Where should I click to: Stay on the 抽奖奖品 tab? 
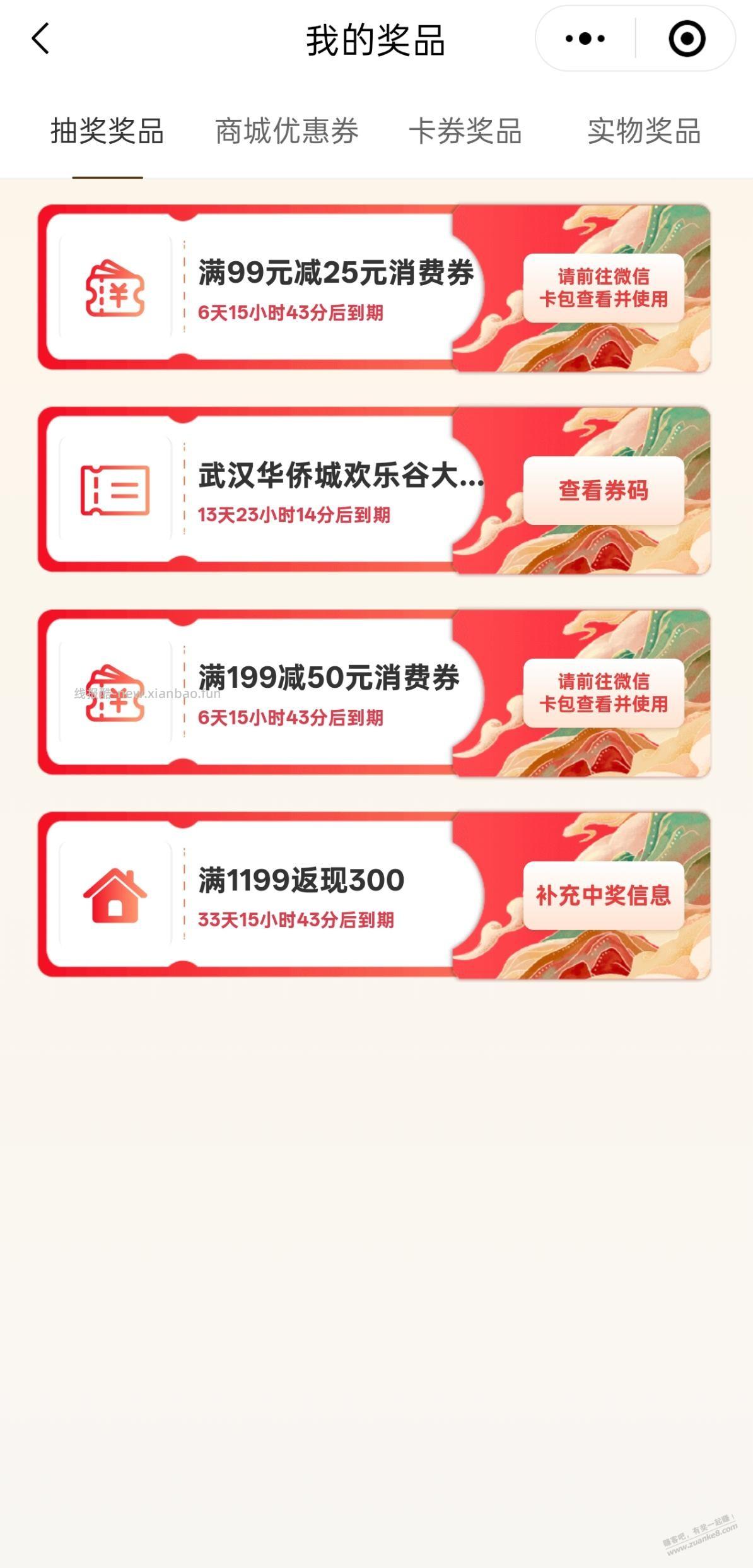pyautogui.click(x=108, y=133)
